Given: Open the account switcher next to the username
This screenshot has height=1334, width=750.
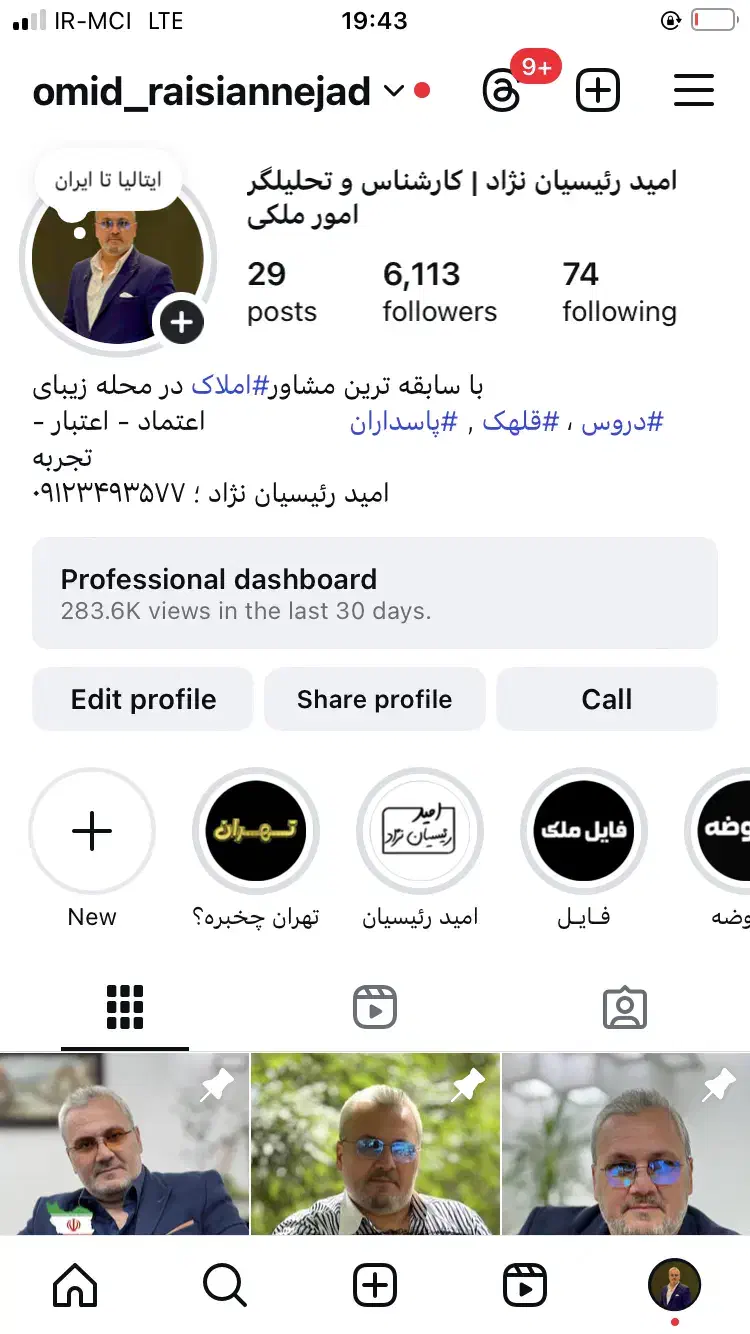Looking at the screenshot, I should (x=394, y=92).
